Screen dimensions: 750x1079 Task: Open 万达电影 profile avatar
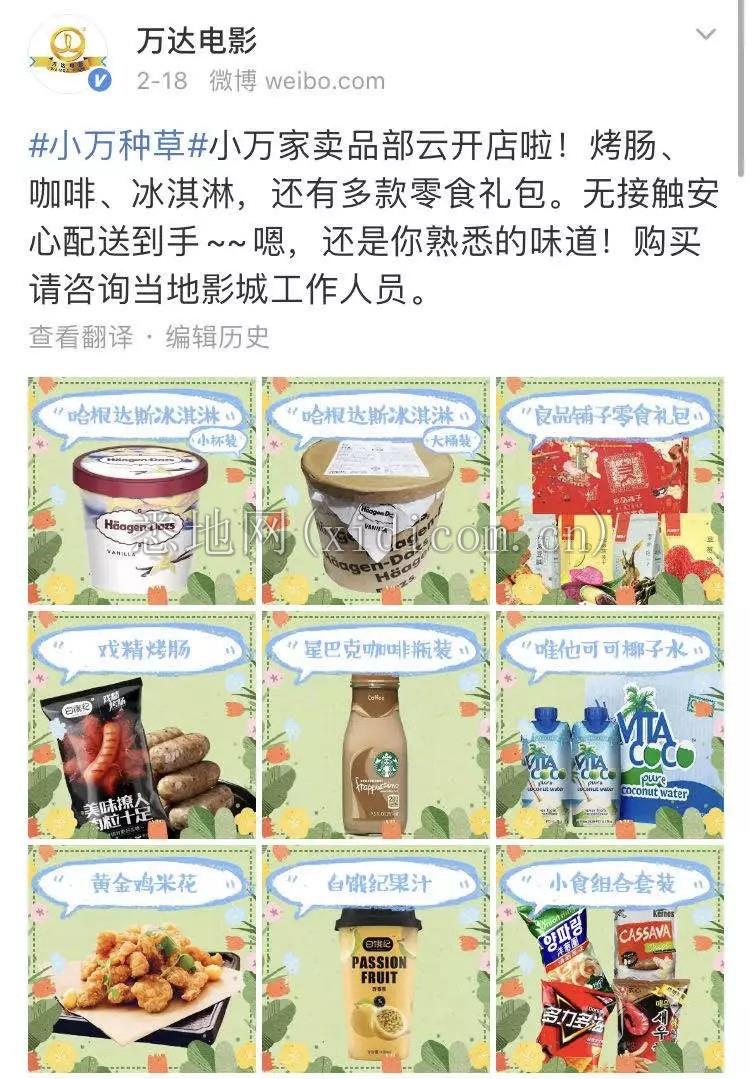[x=67, y=55]
